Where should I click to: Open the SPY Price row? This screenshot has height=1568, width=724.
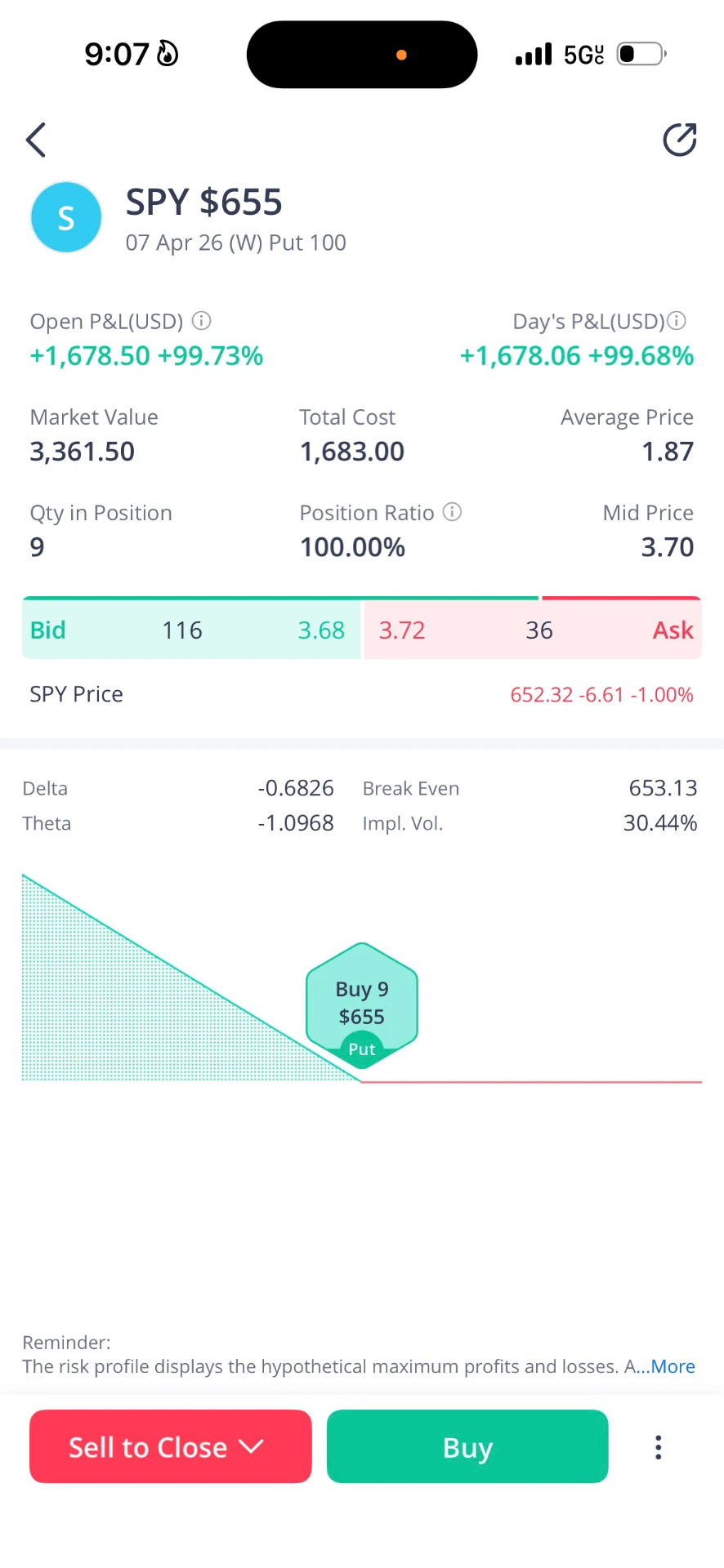click(x=362, y=694)
